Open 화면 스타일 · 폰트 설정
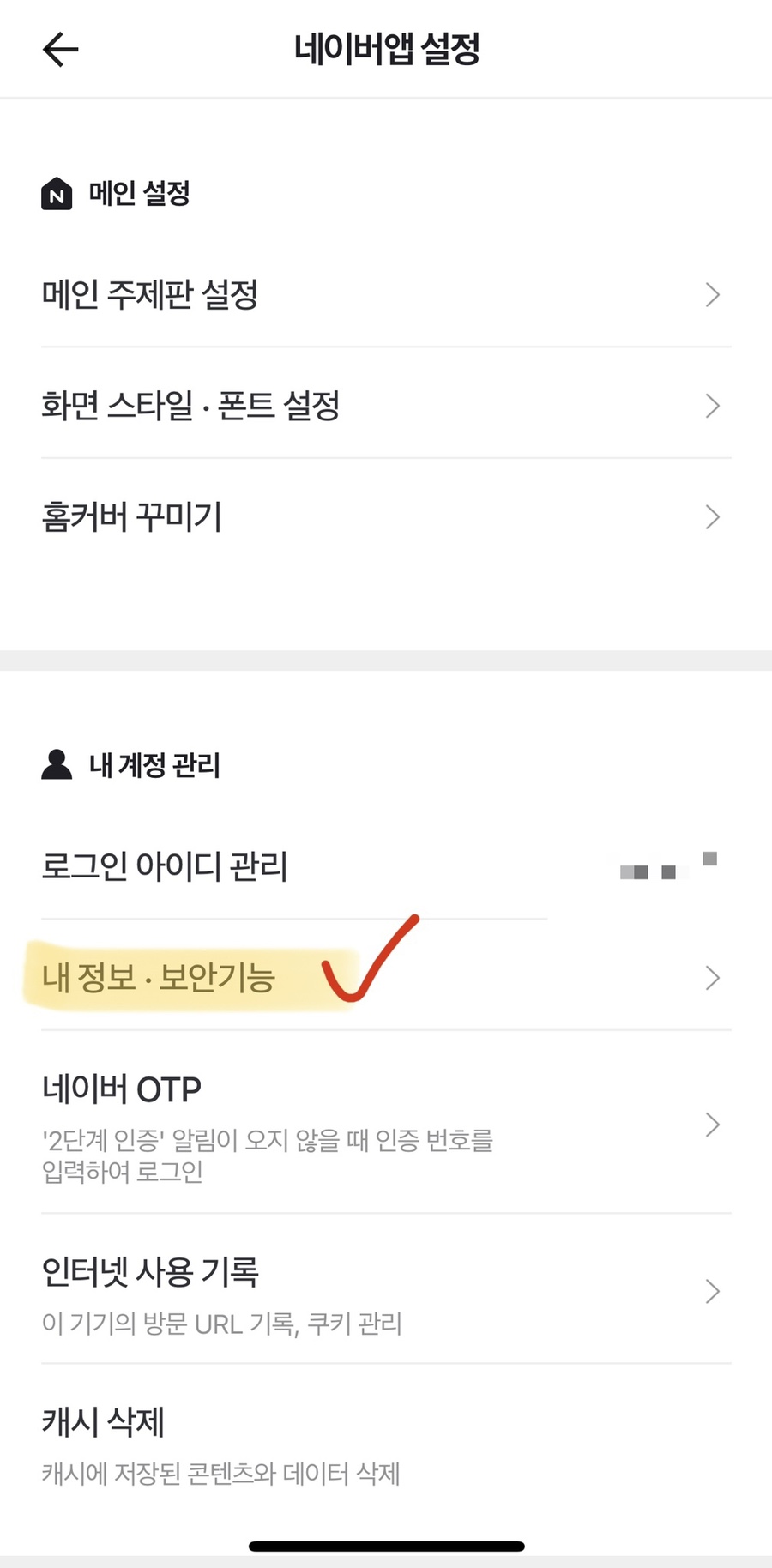Image resolution: width=772 pixels, height=1568 pixels. (x=386, y=405)
